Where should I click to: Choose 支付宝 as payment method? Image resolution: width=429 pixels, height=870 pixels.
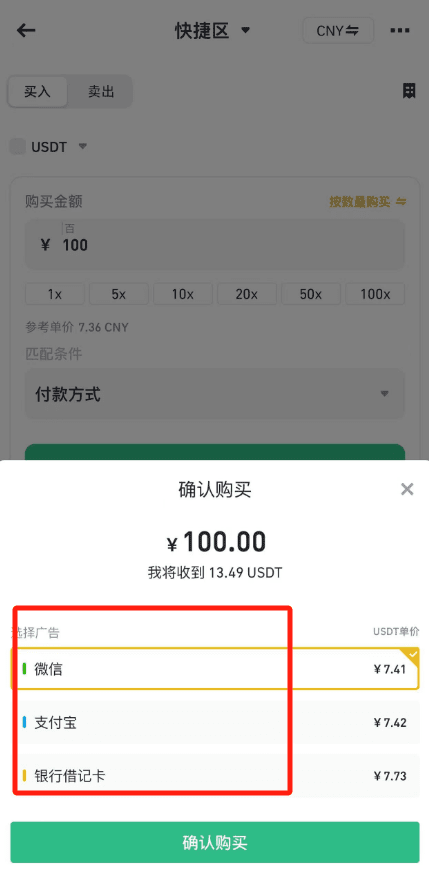pyautogui.click(x=215, y=722)
